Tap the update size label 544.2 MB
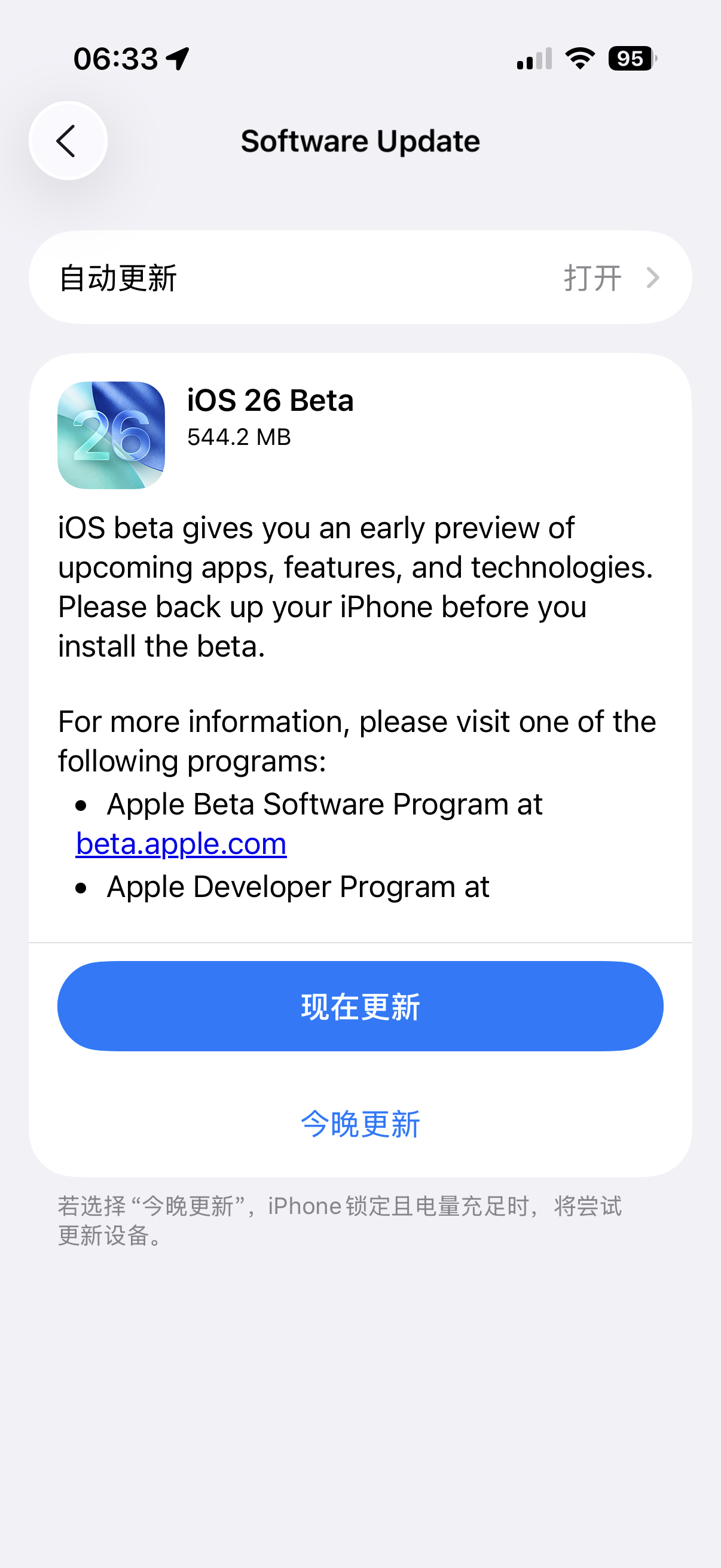The width and height of the screenshot is (721, 1568). (239, 437)
